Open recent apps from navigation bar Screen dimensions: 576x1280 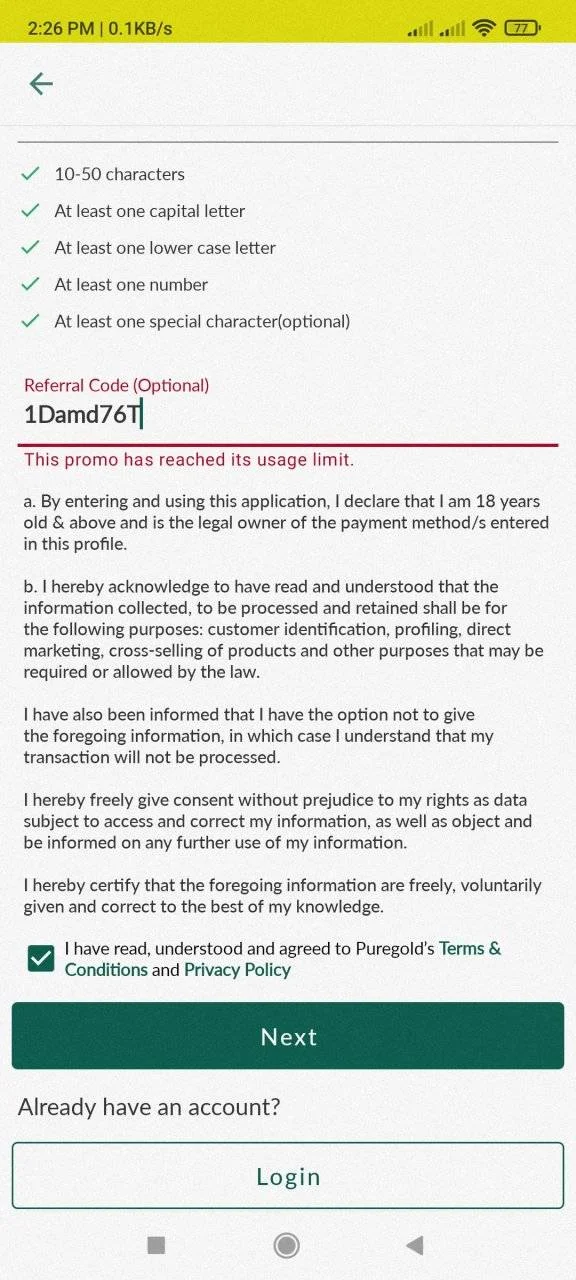(156, 1245)
